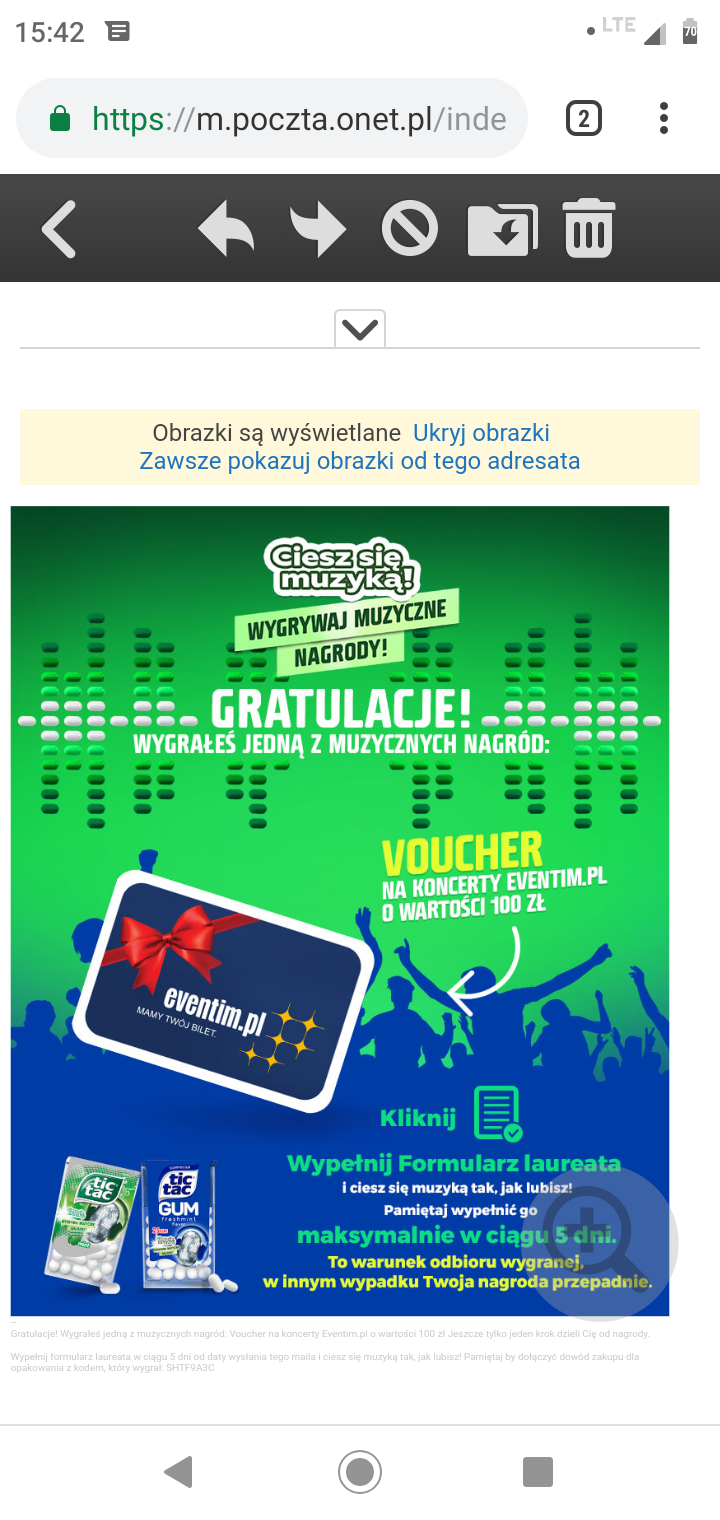The height and width of the screenshot is (1520, 720).
Task: Forward this email
Action: (x=318, y=228)
